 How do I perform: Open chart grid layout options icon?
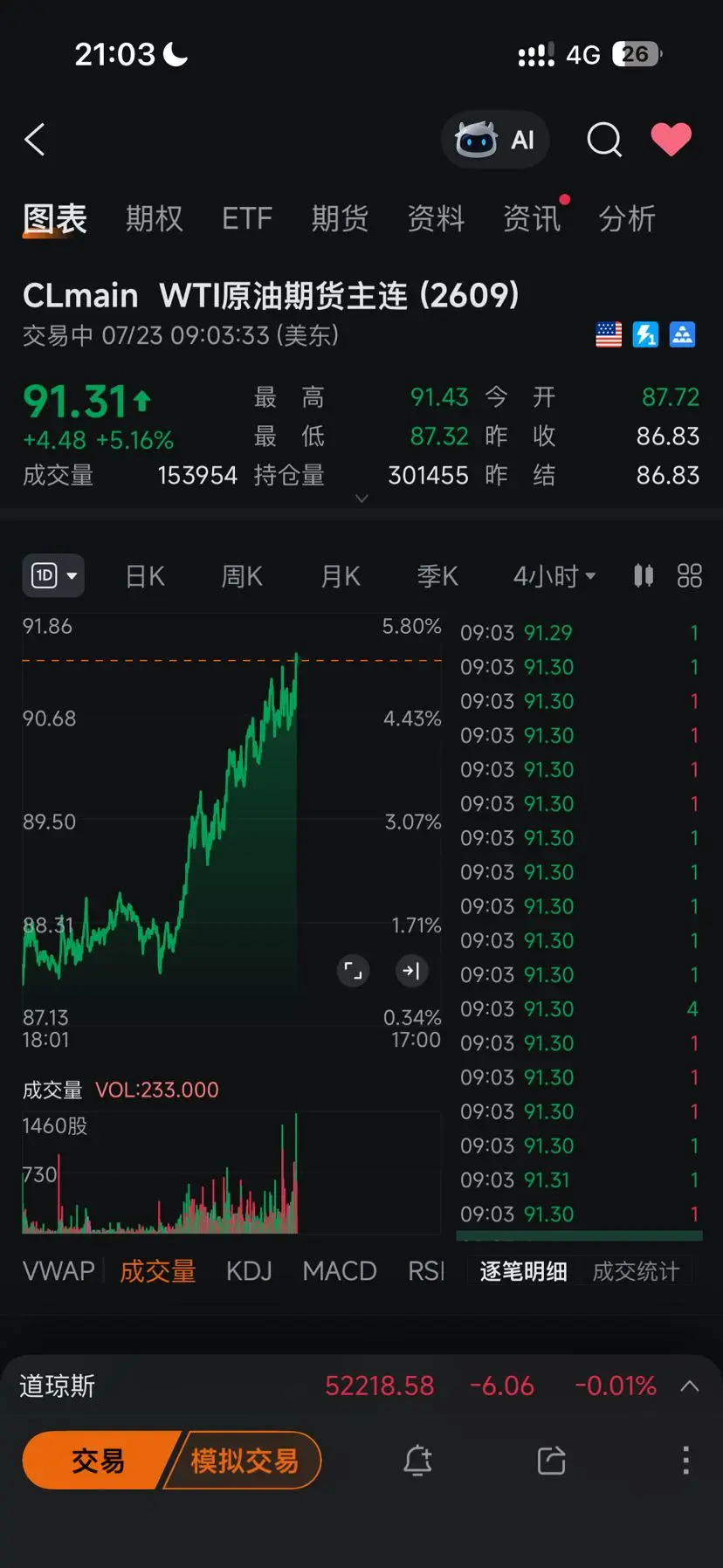(690, 575)
